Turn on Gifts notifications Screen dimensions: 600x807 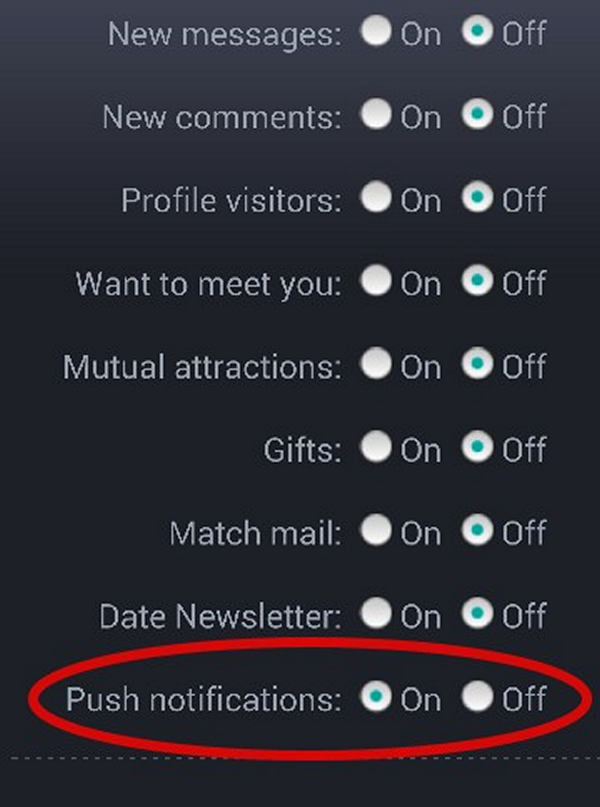tap(377, 449)
